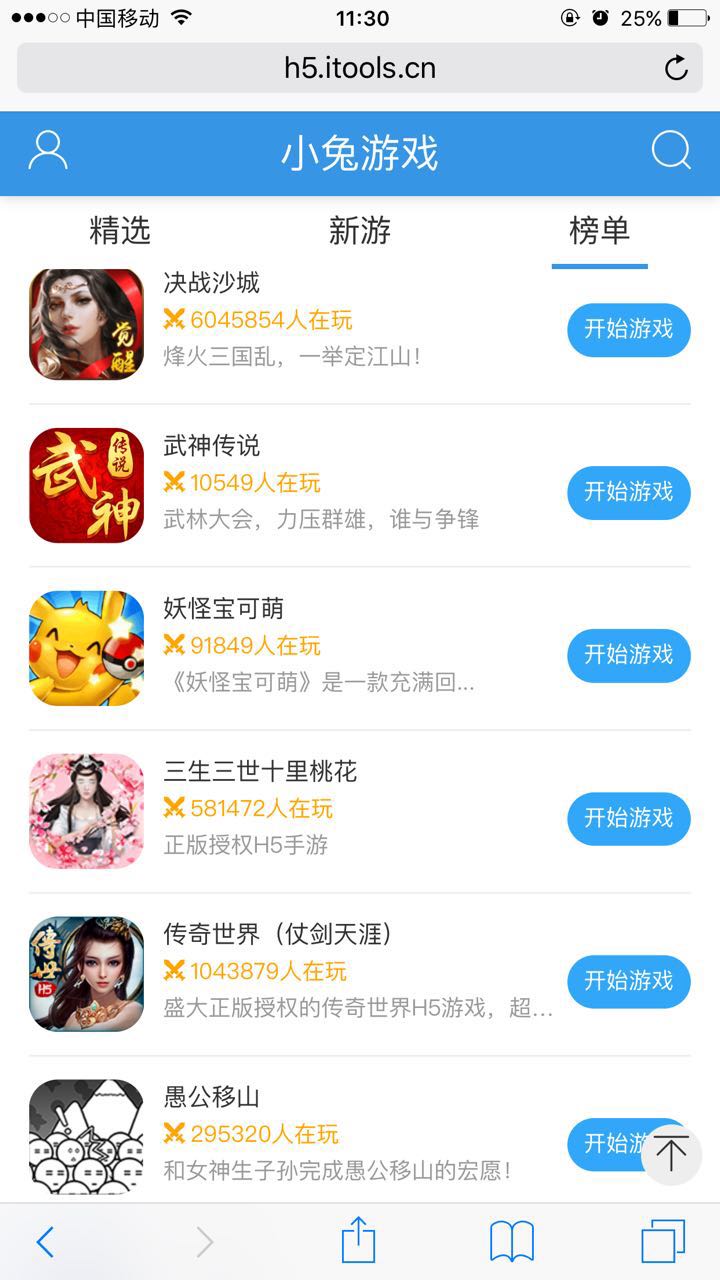
Task: Show all open browser tabs
Action: [663, 1242]
